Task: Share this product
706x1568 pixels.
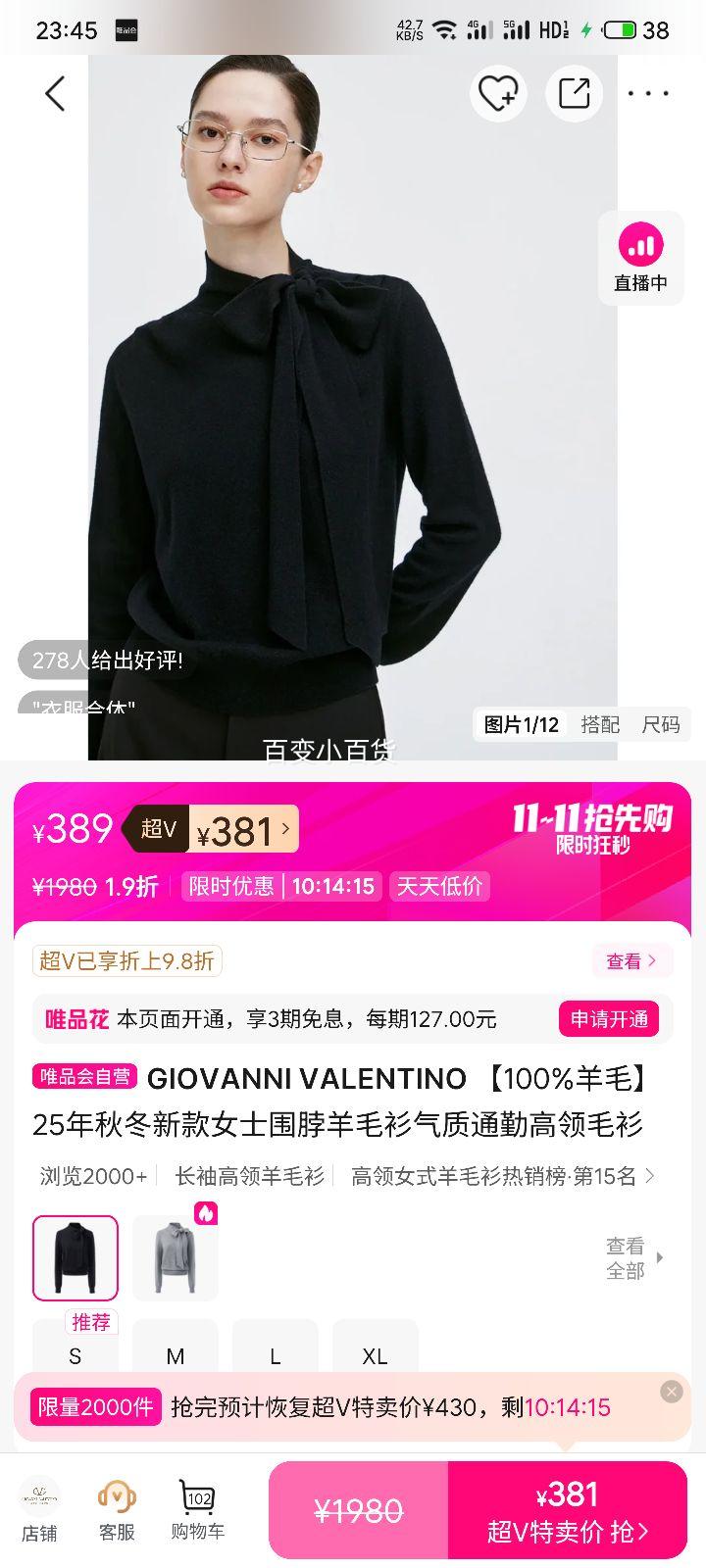Action: pyautogui.click(x=574, y=94)
